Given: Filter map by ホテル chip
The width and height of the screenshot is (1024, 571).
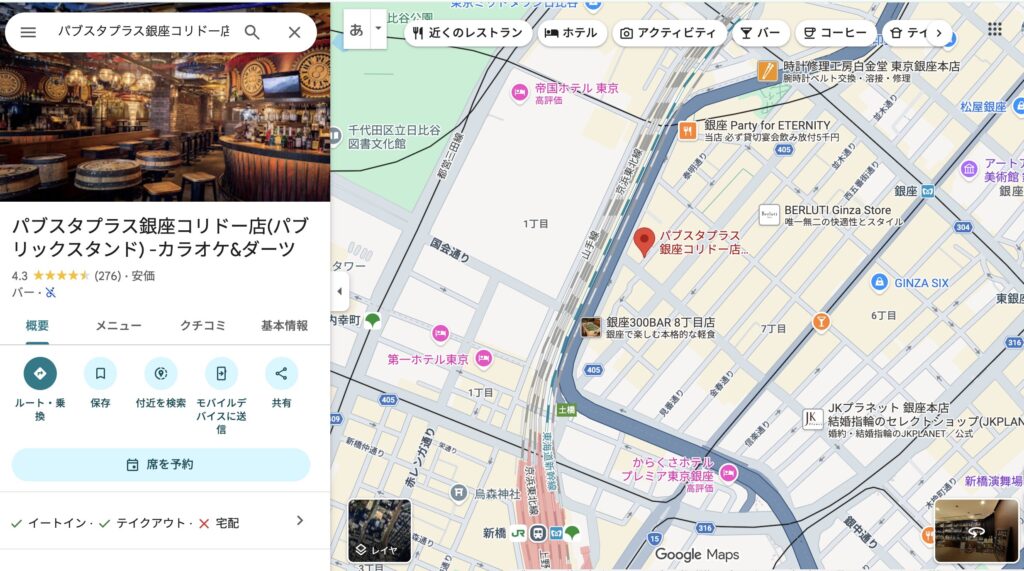Looking at the screenshot, I should coord(571,33).
